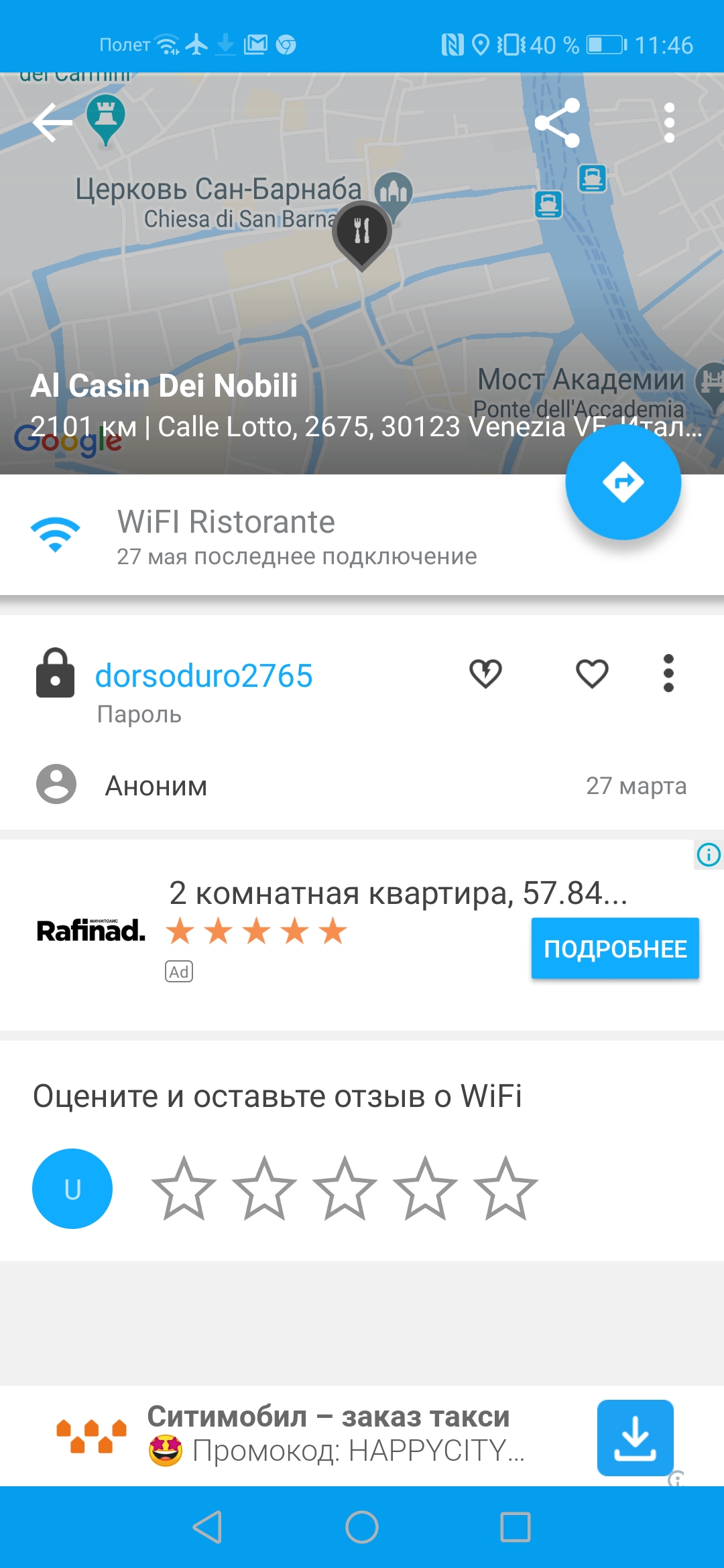Viewport: 724px width, 1568px height.
Task: Share this WiFi location
Action: click(x=557, y=123)
